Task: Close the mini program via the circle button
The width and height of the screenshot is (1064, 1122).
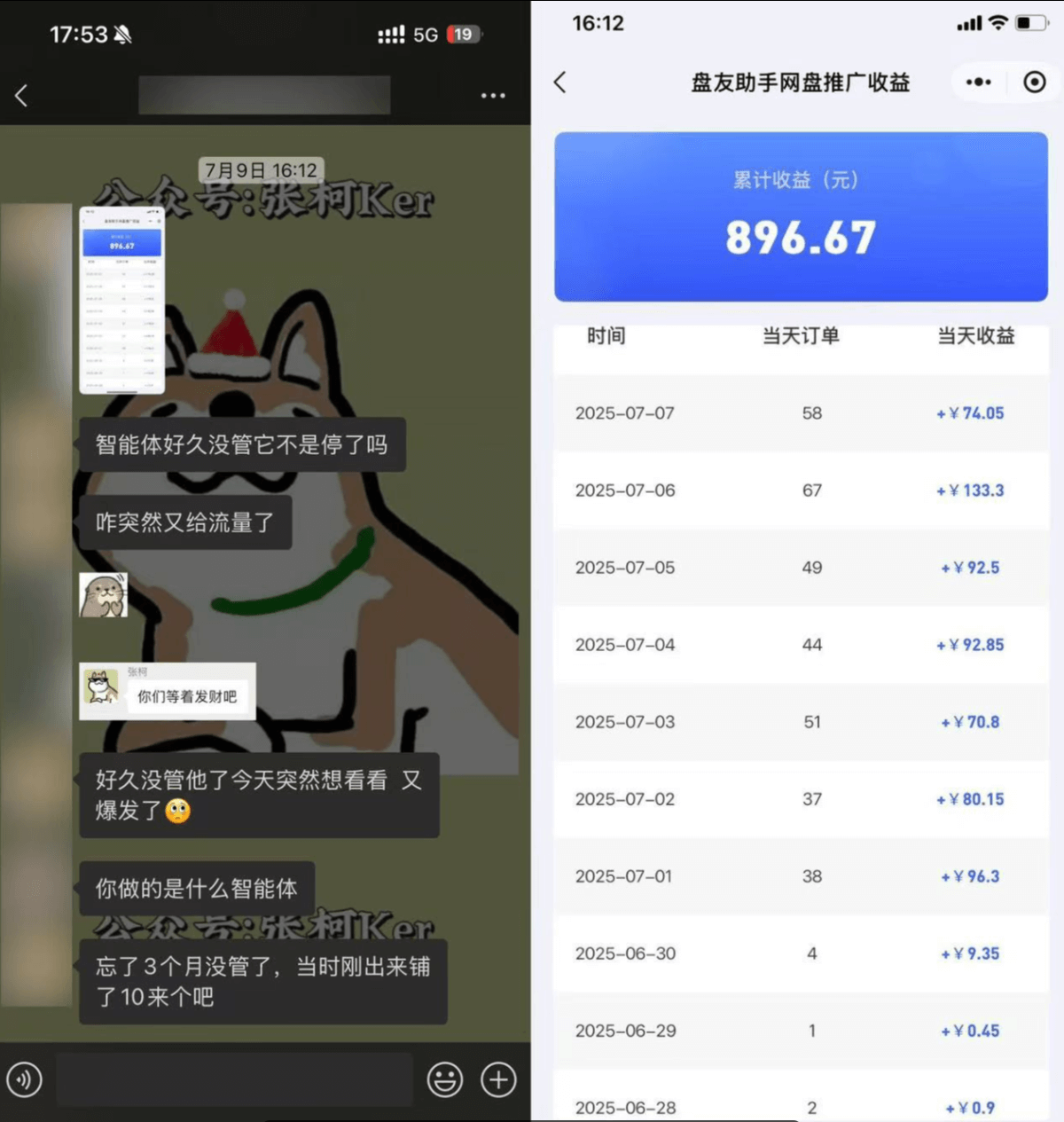Action: (1034, 82)
